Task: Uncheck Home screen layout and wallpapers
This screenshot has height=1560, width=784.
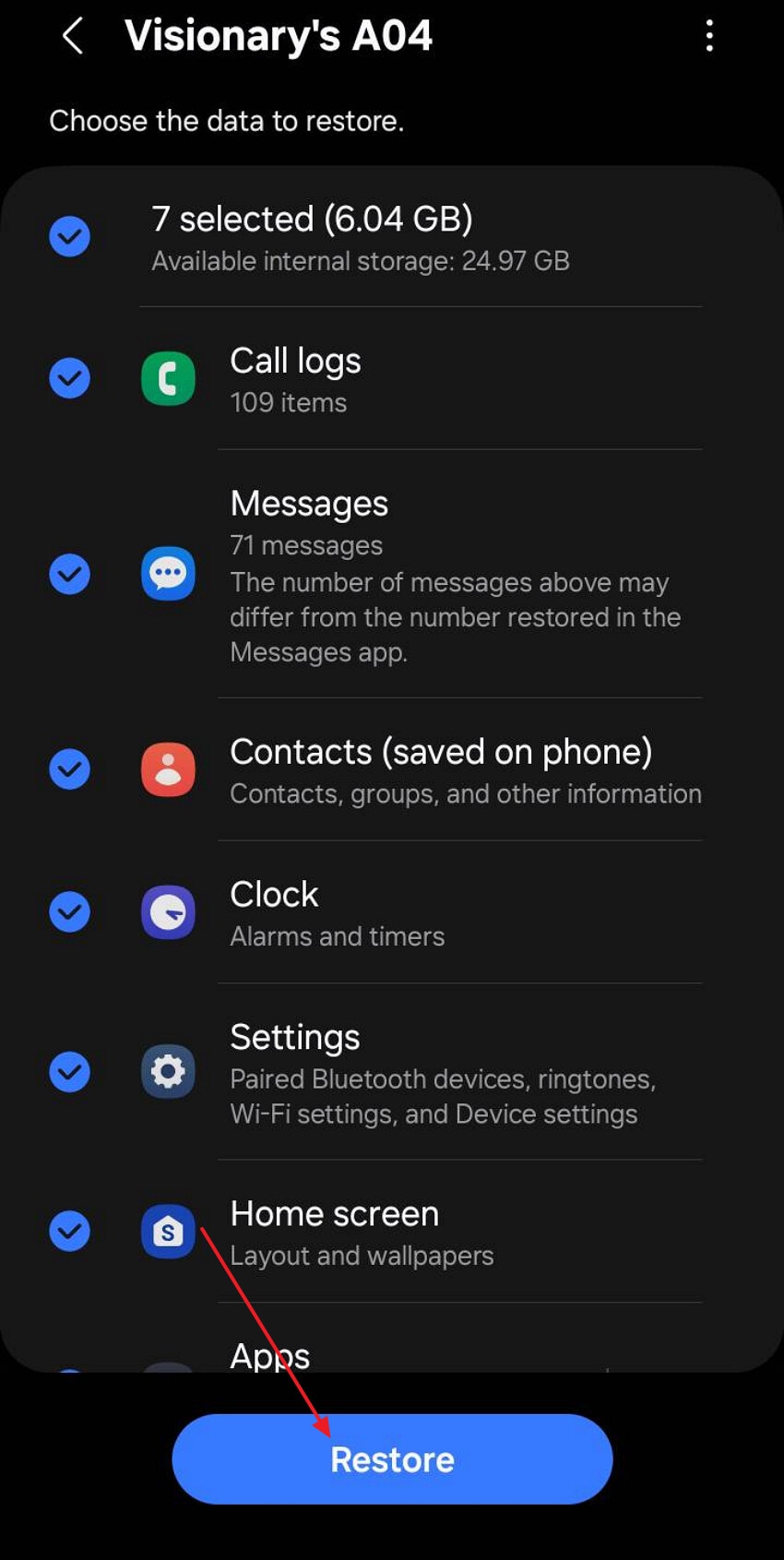Action: 69,1232
